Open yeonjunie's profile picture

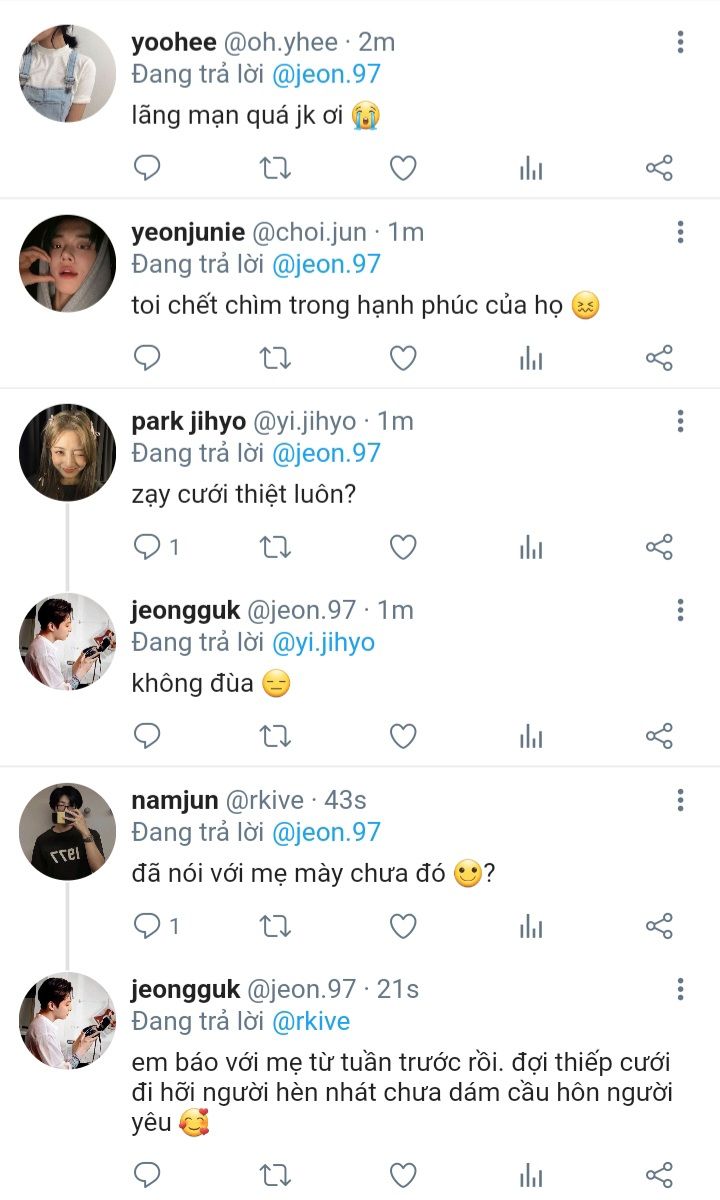[68, 263]
